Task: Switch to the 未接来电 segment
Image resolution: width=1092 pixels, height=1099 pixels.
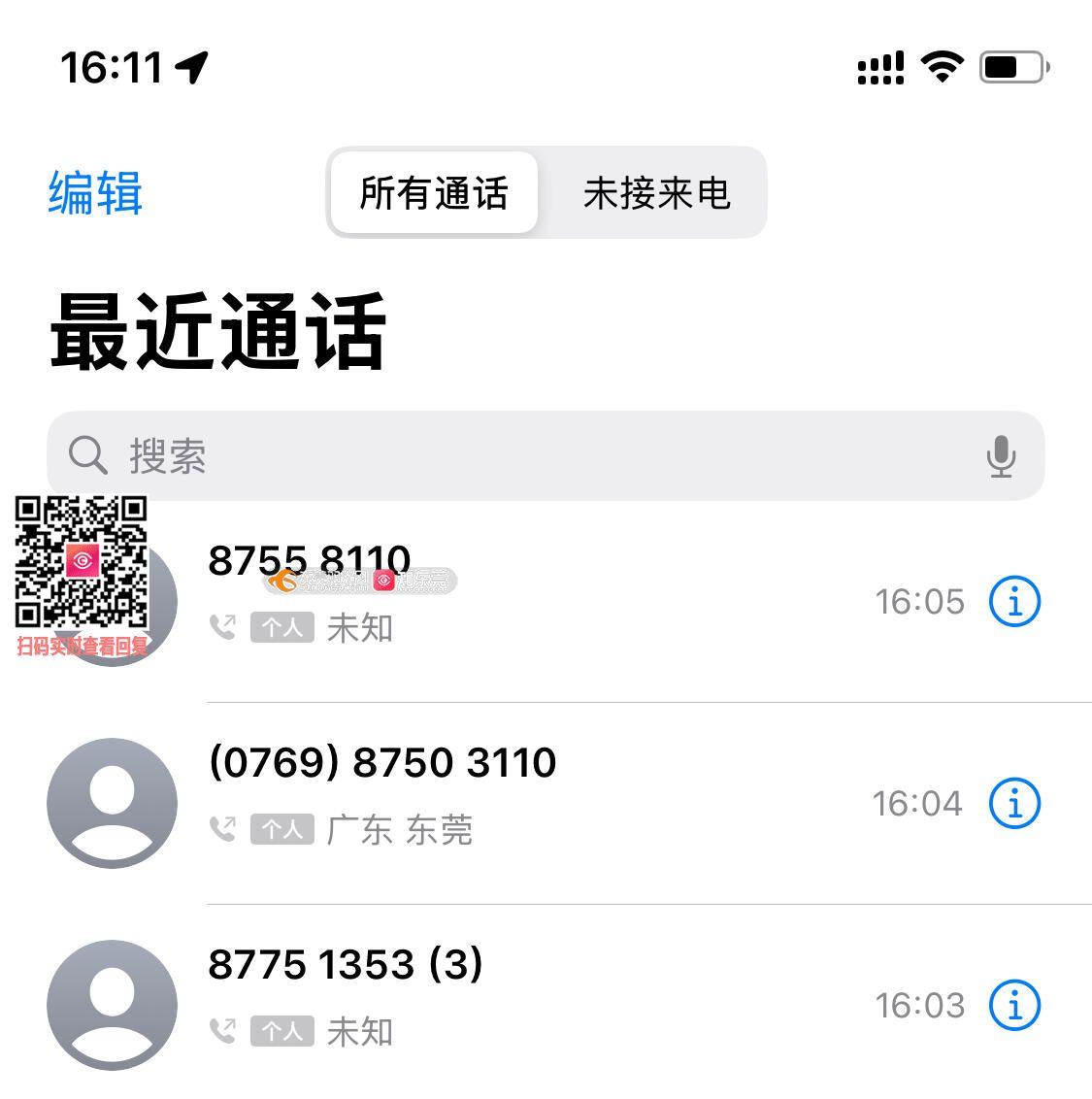Action: (656, 192)
